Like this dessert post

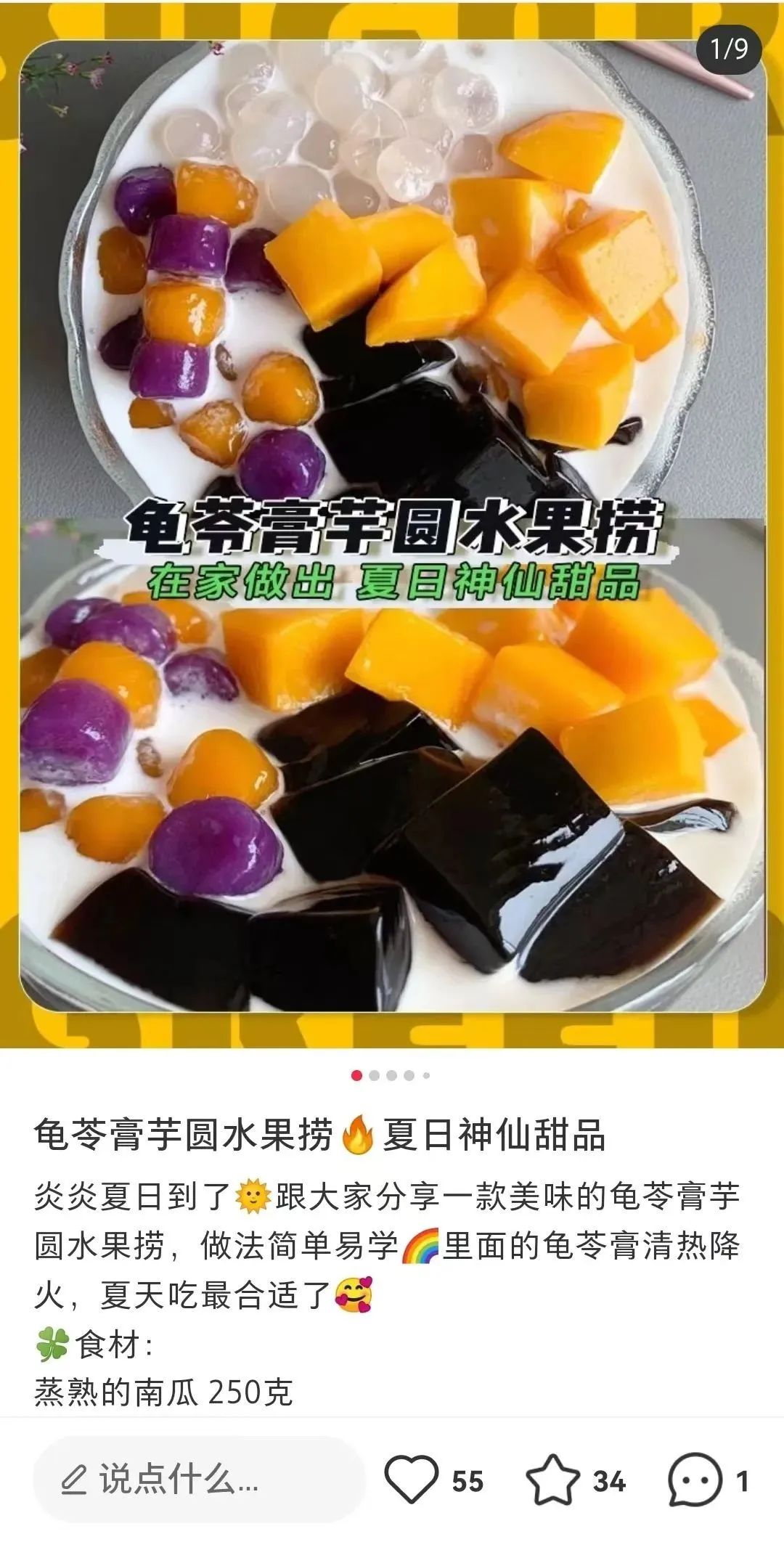412,1480
